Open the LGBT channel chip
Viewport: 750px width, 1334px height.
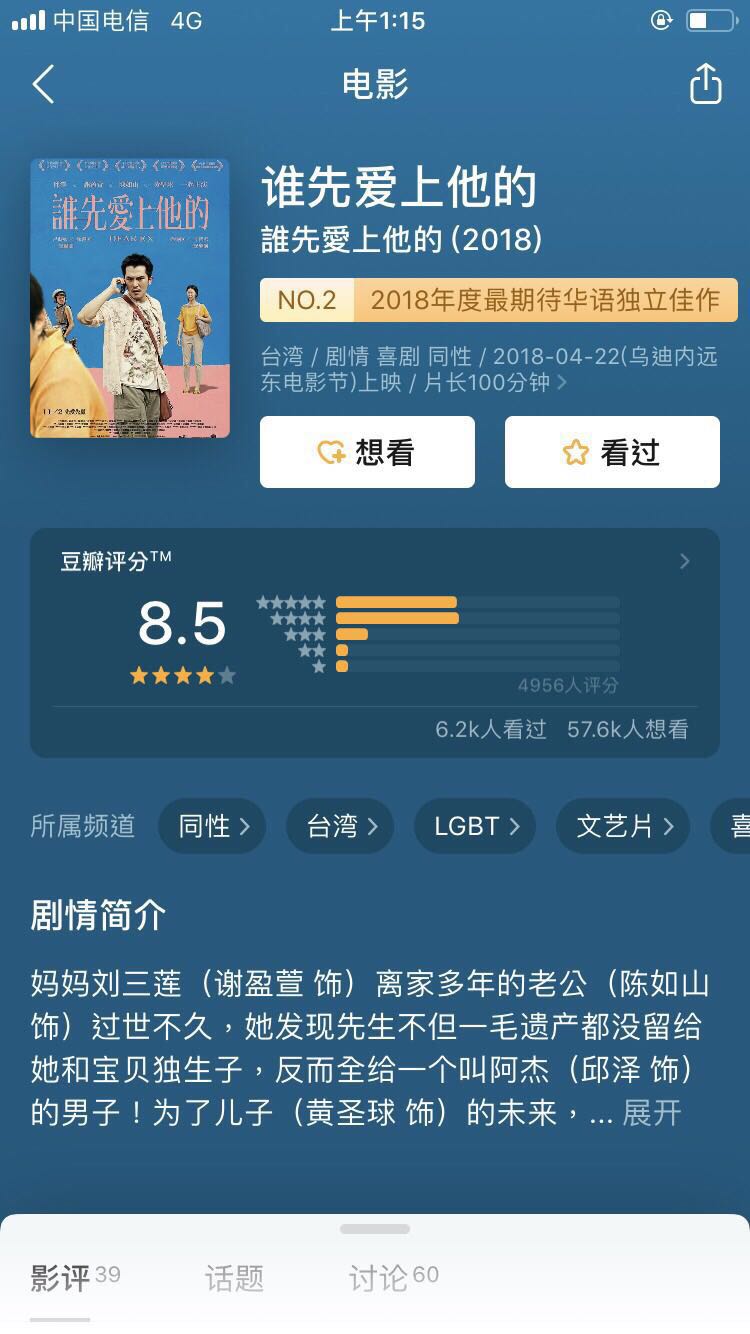pyautogui.click(x=475, y=826)
